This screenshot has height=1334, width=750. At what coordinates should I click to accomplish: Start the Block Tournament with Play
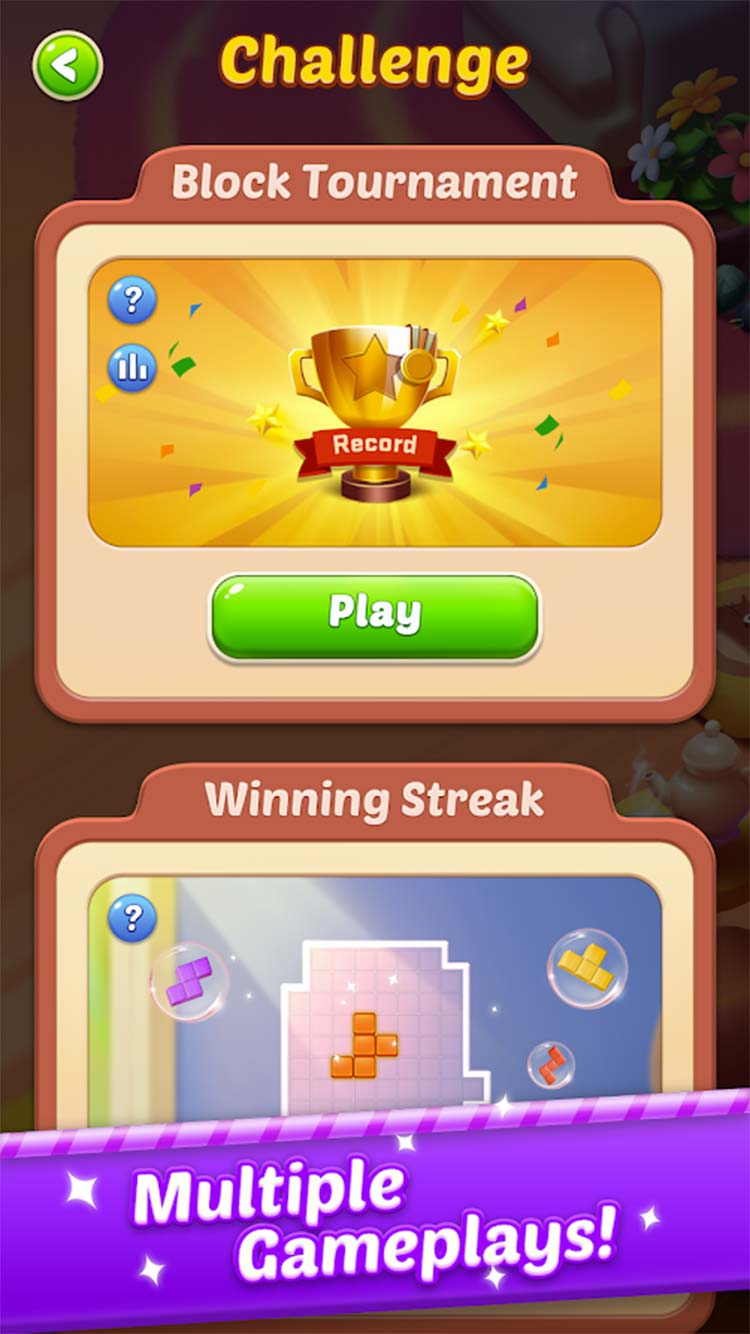coord(374,615)
